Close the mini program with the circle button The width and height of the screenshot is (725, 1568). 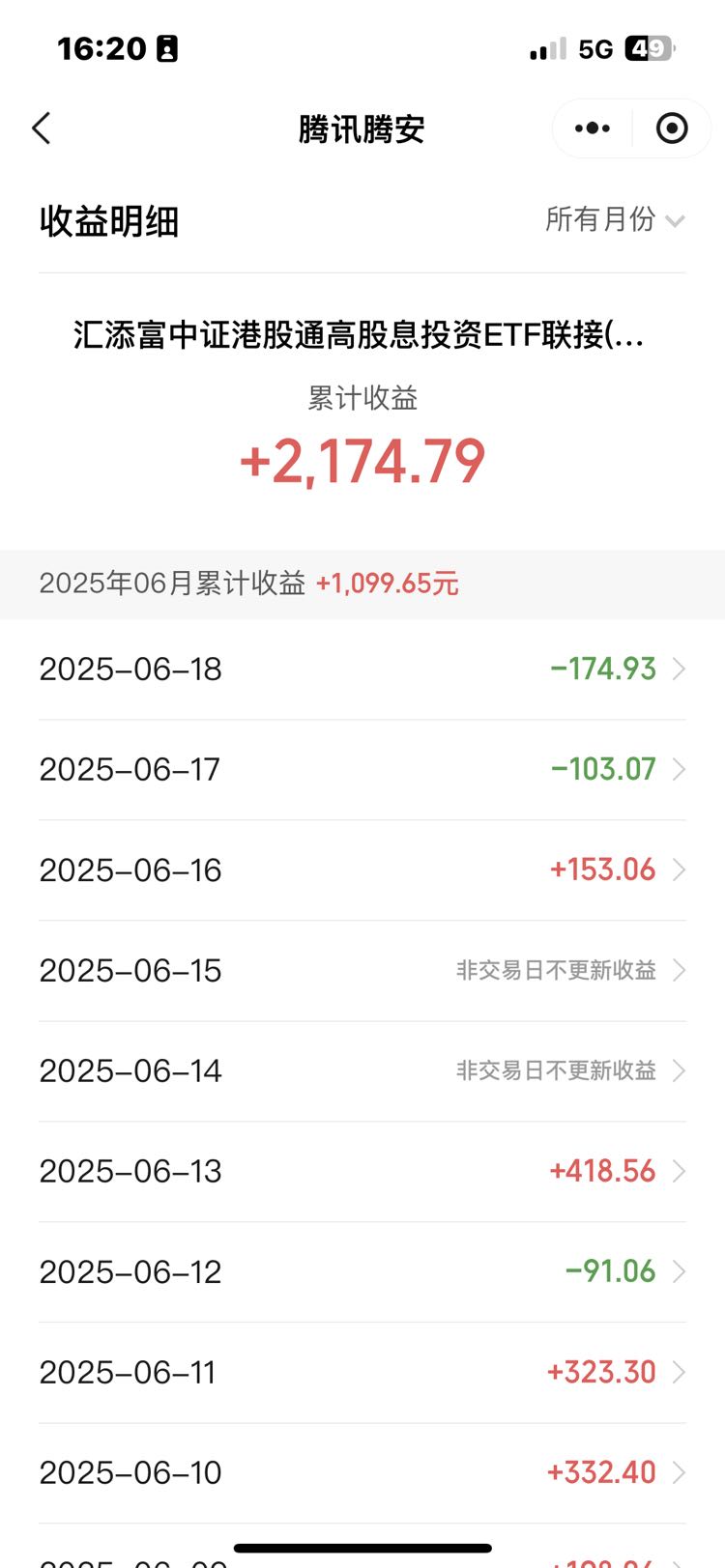(x=672, y=128)
